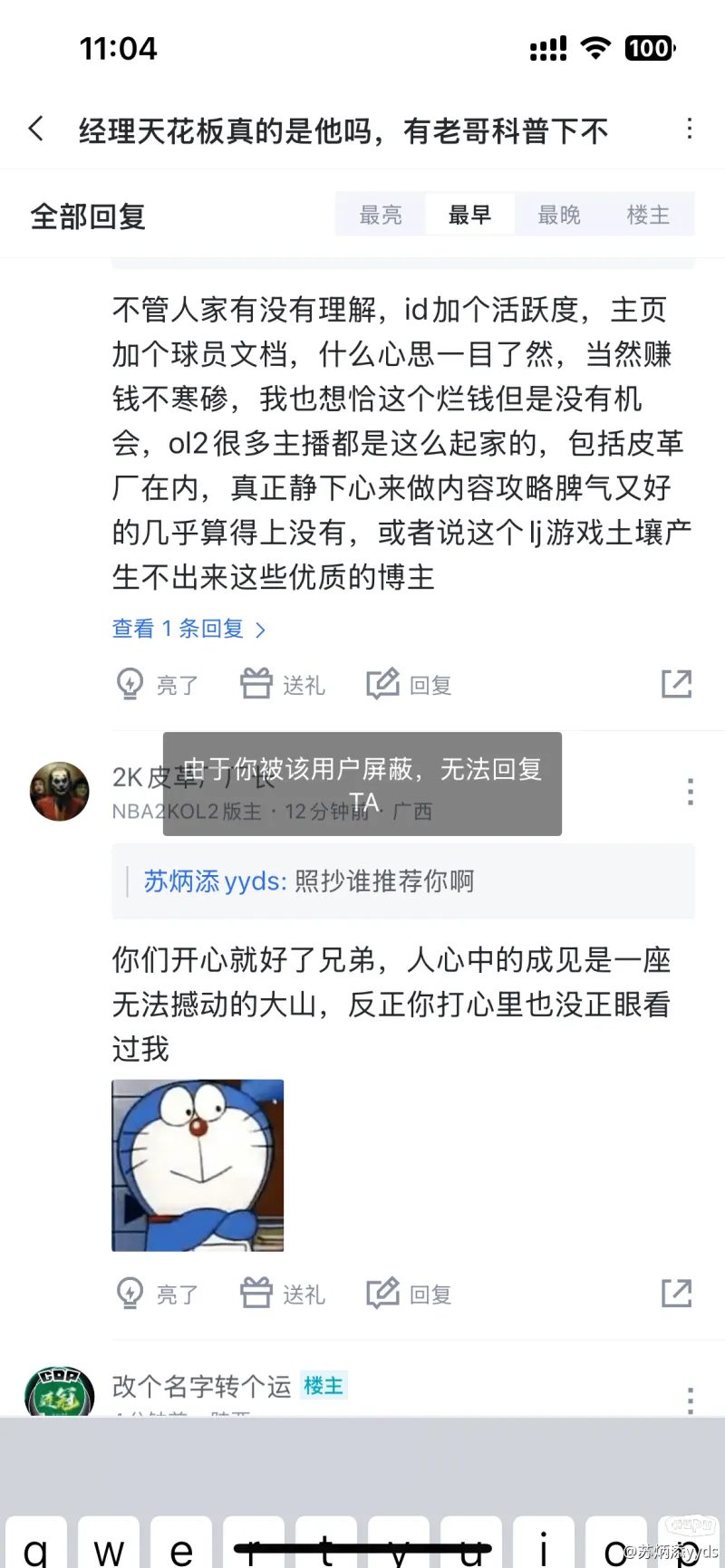Open the Joker avatar profile
This screenshot has width=725, height=1568.
[60, 791]
